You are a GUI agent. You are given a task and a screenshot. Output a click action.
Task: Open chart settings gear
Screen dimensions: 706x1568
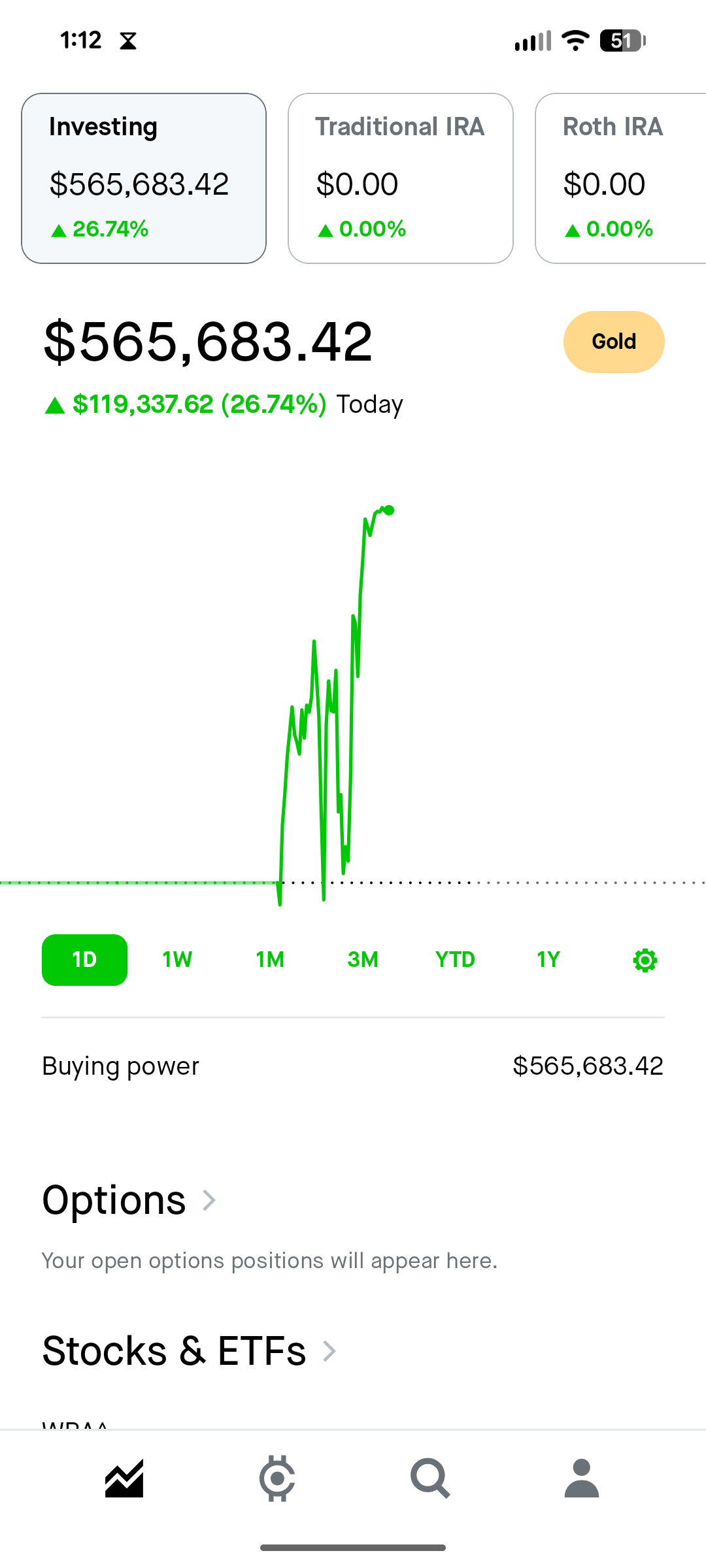tap(645, 960)
